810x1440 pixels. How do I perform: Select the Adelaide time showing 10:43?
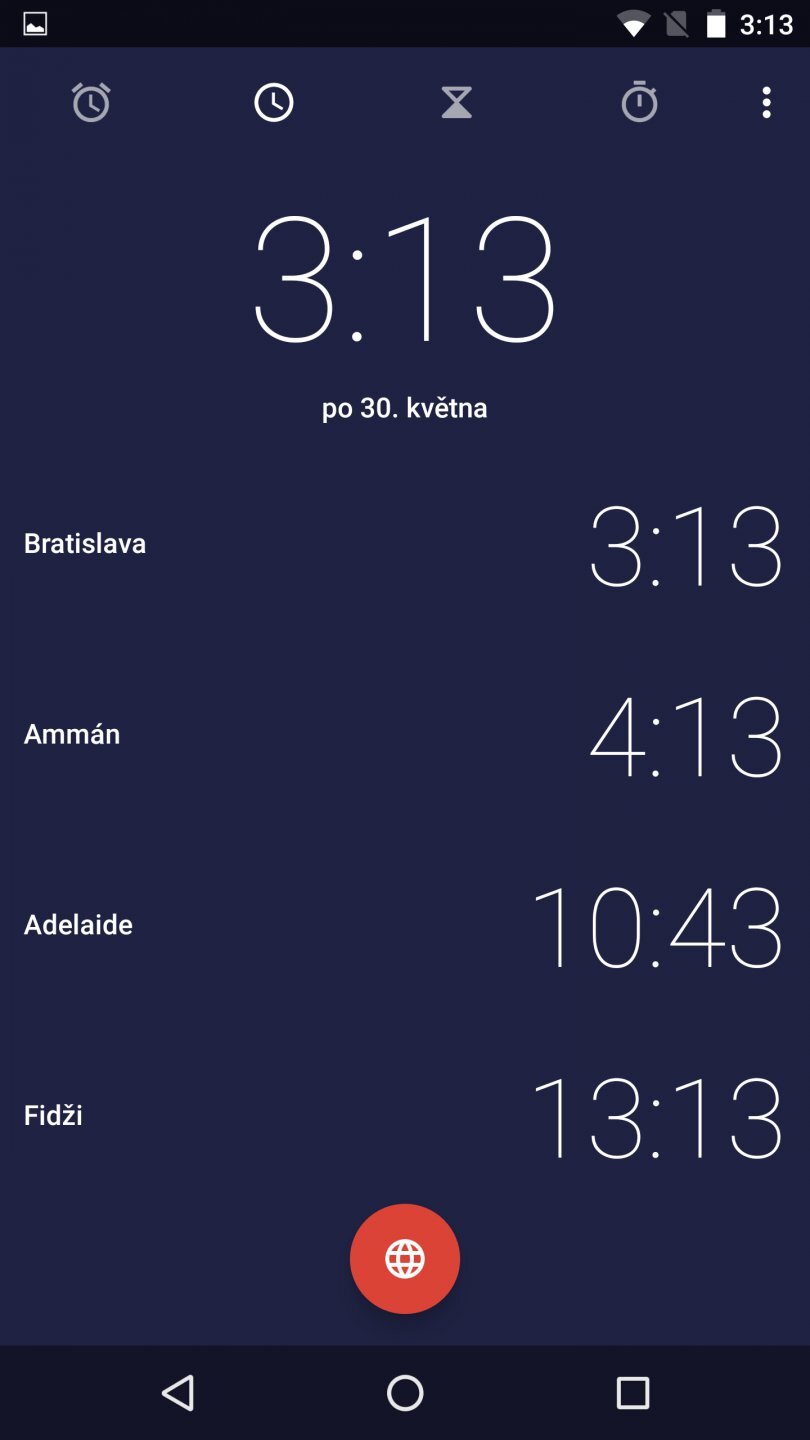(x=404, y=924)
